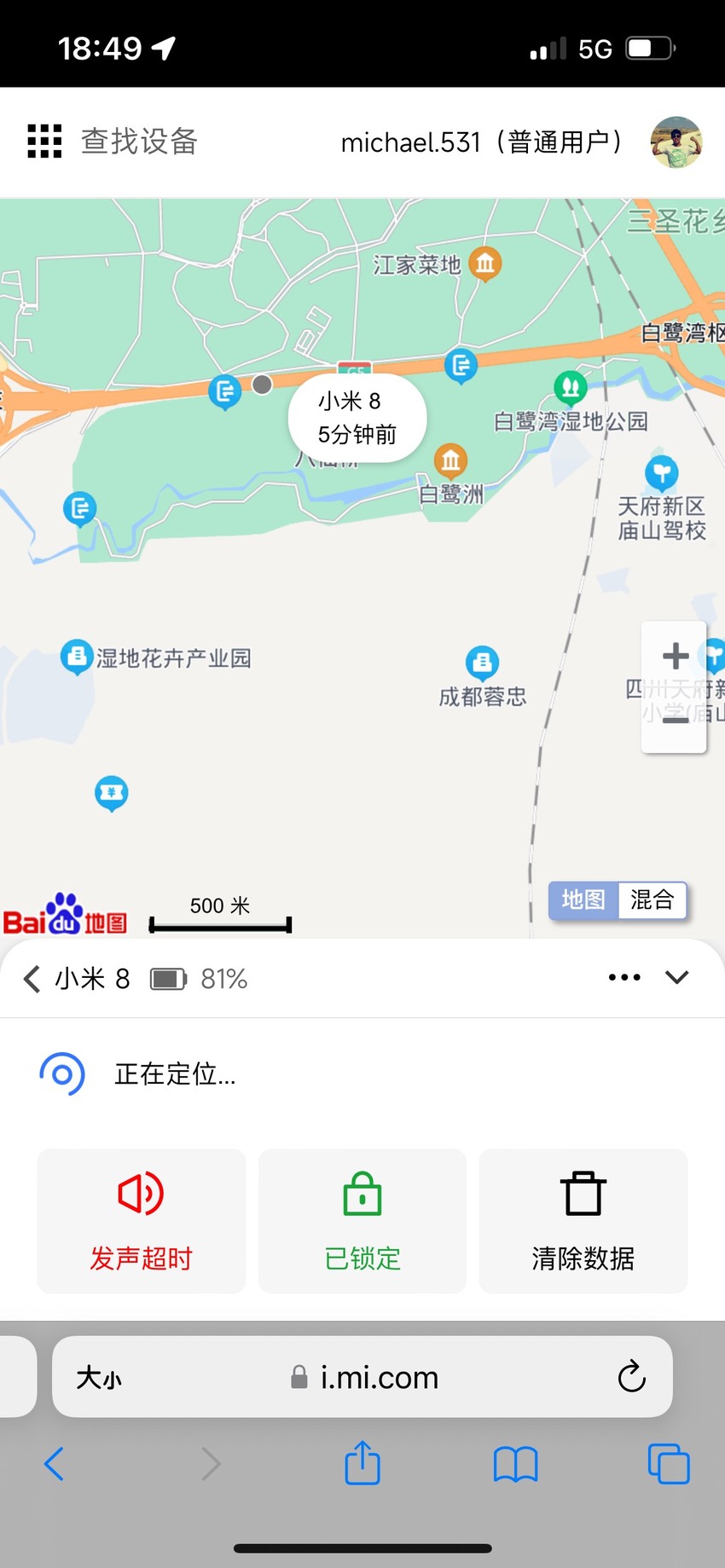This screenshot has width=725, height=1568.
Task: Open the 大小 page settings
Action: pos(99,1377)
